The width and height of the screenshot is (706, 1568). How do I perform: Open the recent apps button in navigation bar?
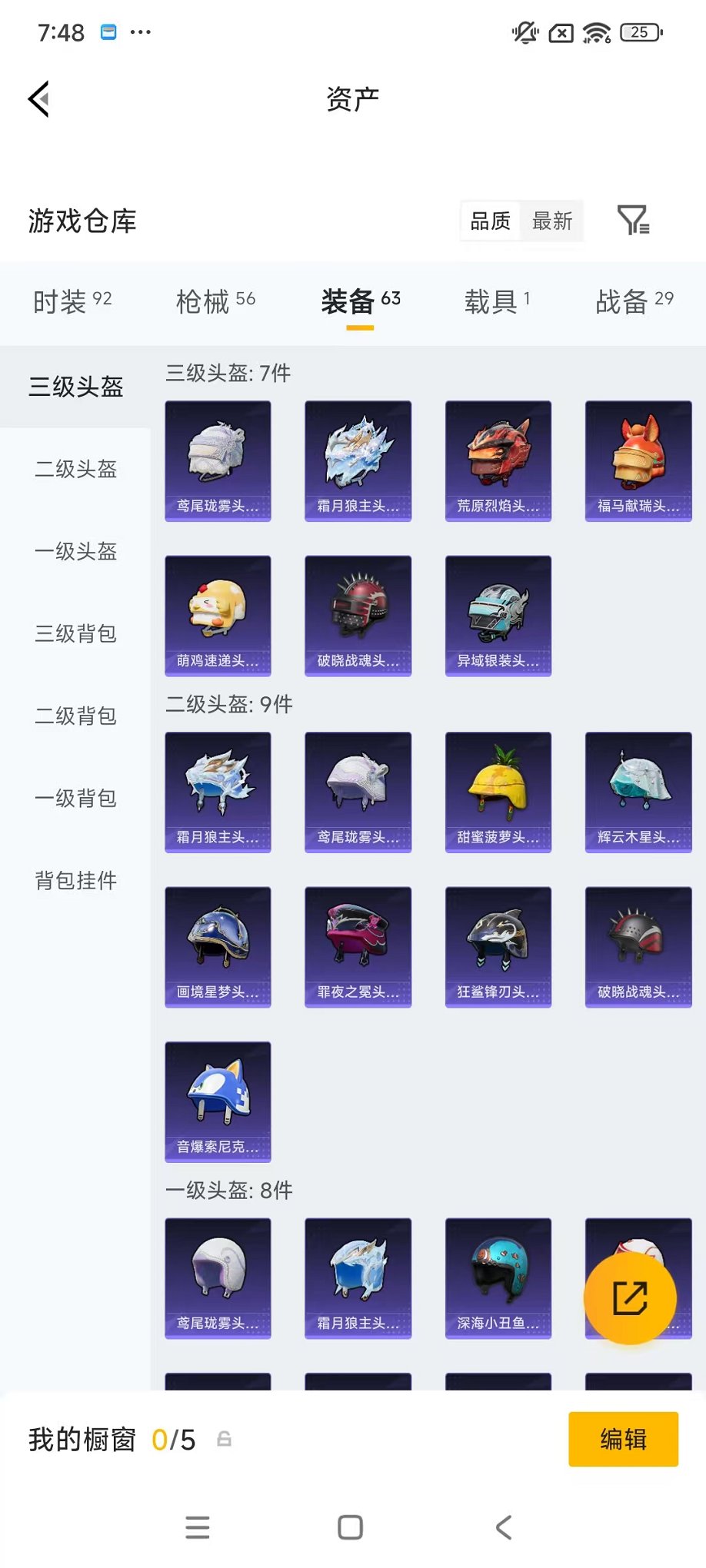198,1528
